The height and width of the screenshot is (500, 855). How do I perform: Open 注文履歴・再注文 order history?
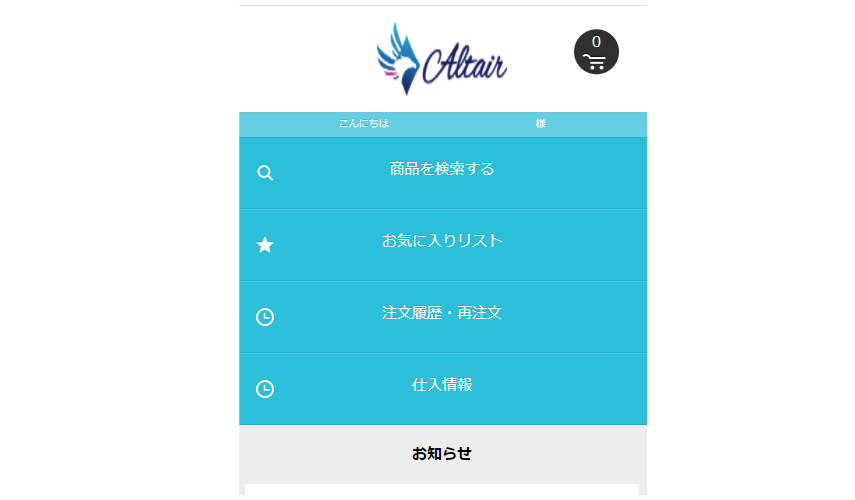[x=442, y=314]
